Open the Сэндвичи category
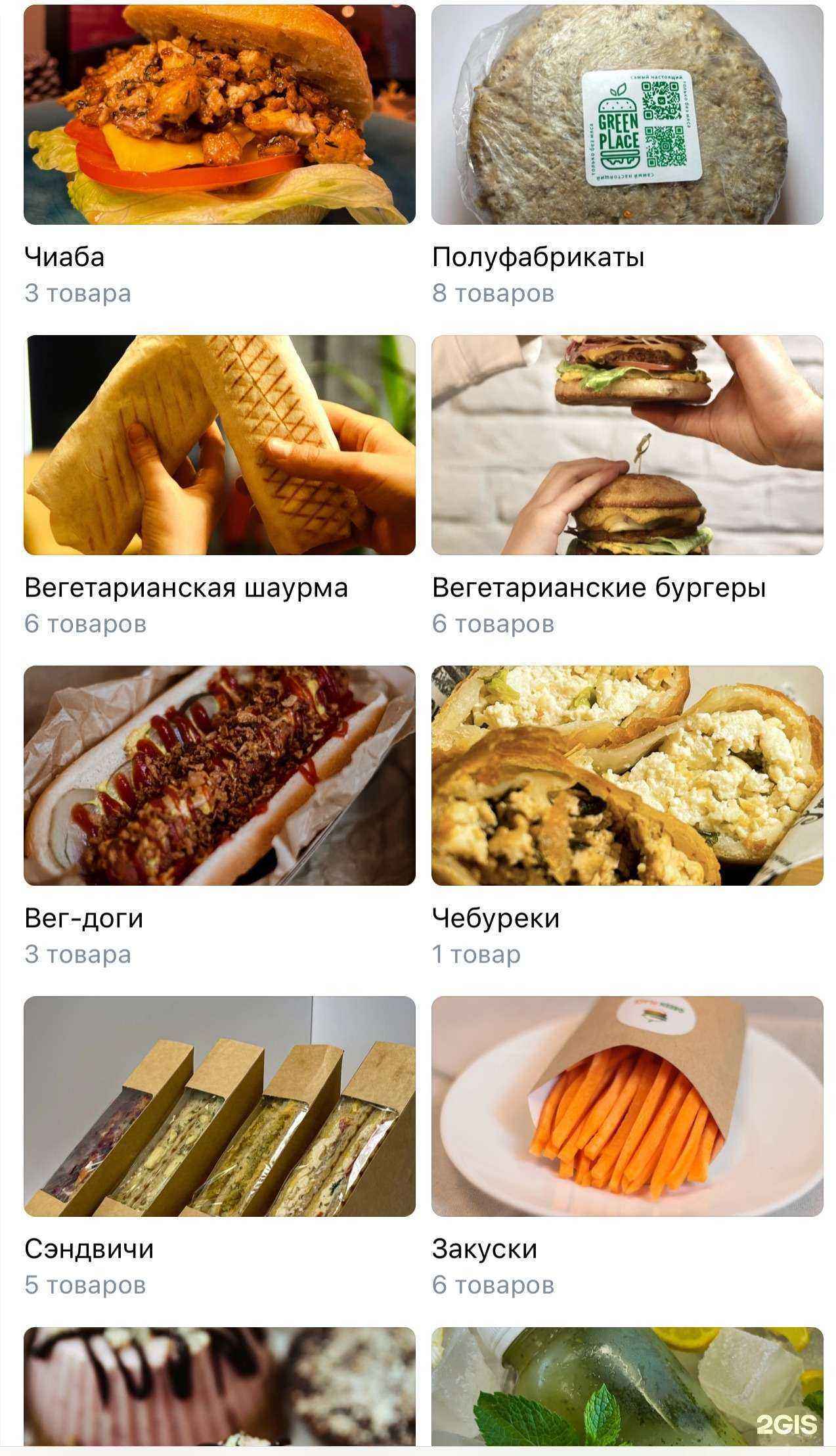The height and width of the screenshot is (1456, 836). pyautogui.click(x=219, y=1106)
